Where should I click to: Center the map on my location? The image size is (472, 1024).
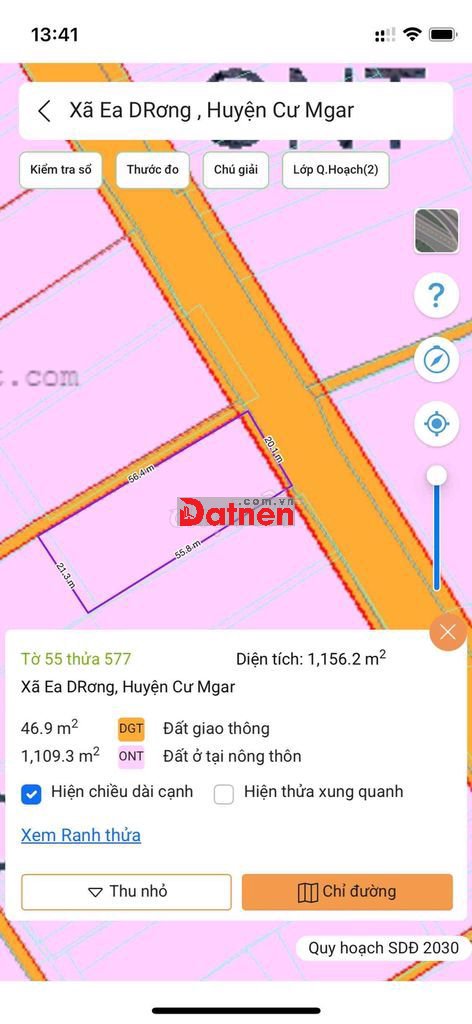click(x=436, y=424)
